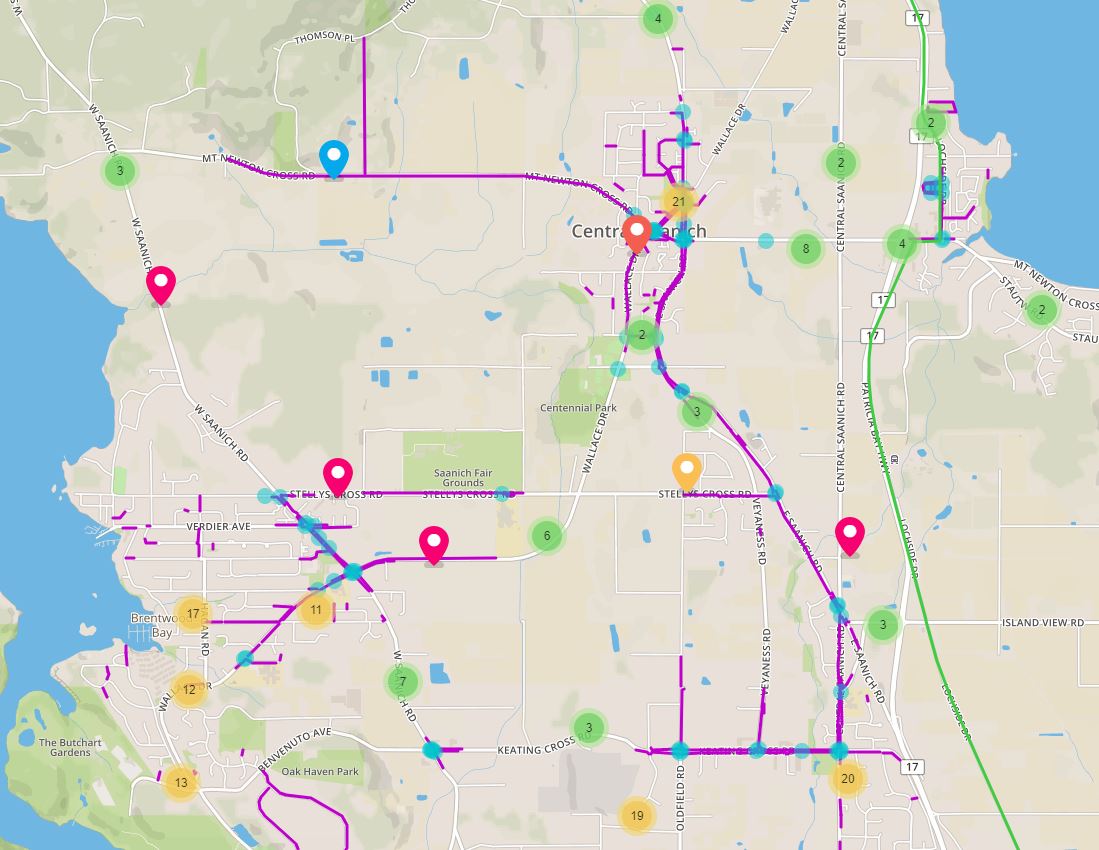Expand the cluster marked 17 near Brentwood Bay
Viewport: 1099px width, 850px height.
(193, 614)
